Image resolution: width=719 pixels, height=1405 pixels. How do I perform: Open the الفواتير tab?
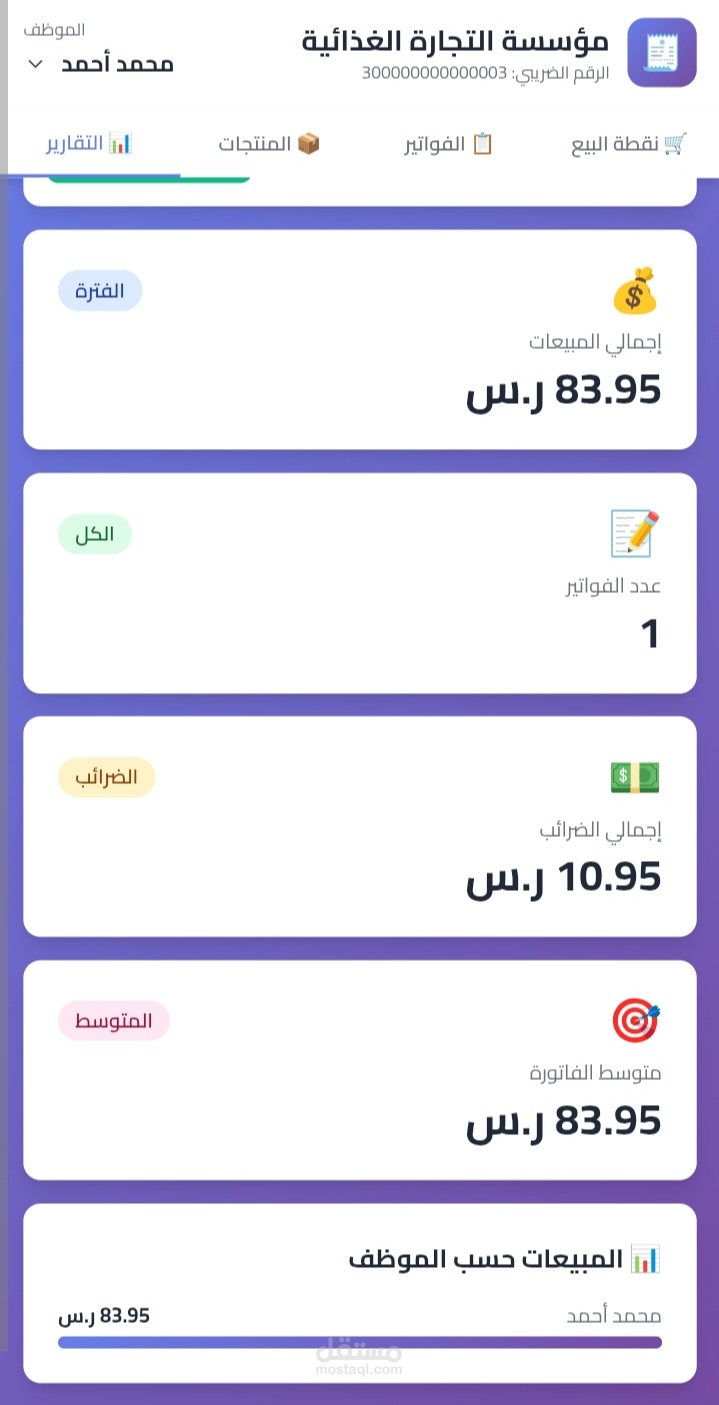449,144
